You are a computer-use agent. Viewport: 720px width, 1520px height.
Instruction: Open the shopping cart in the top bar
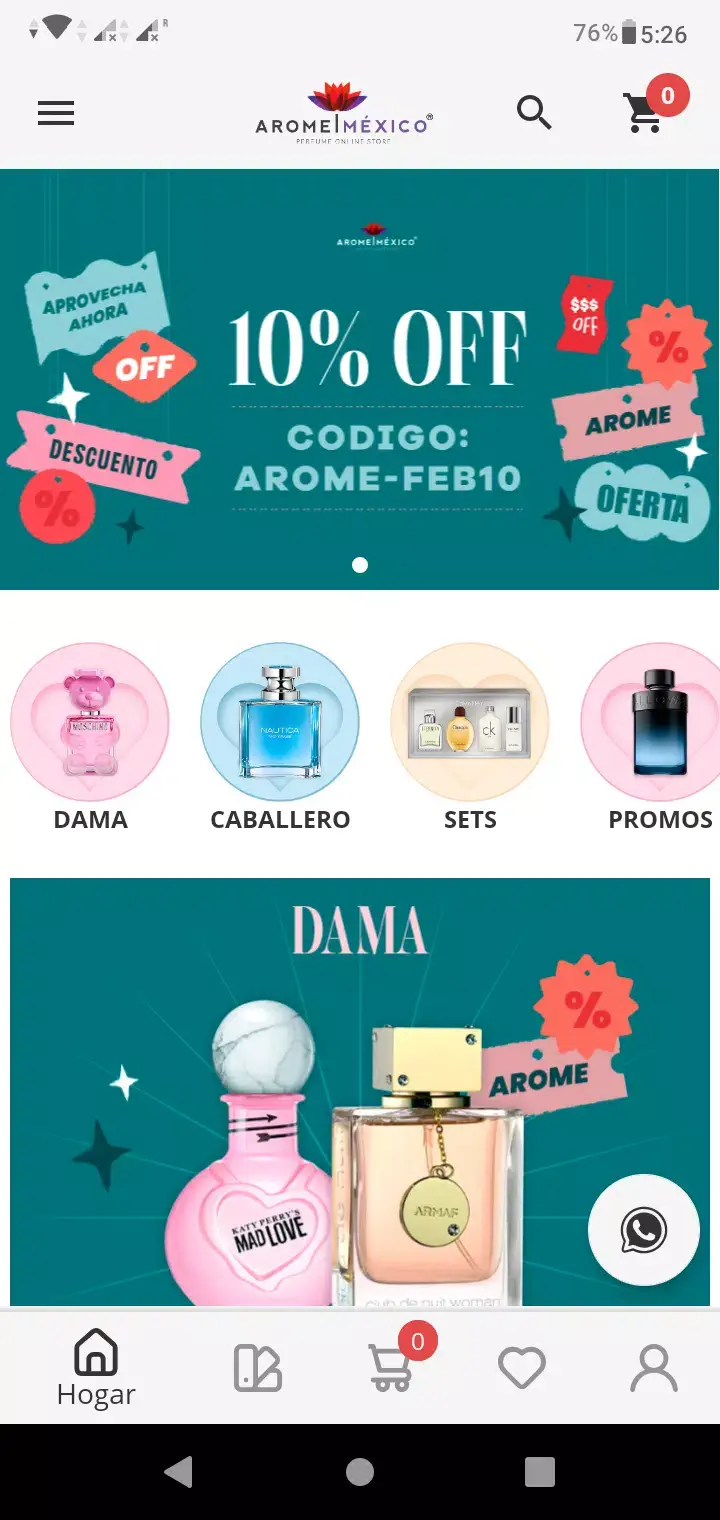pos(645,112)
